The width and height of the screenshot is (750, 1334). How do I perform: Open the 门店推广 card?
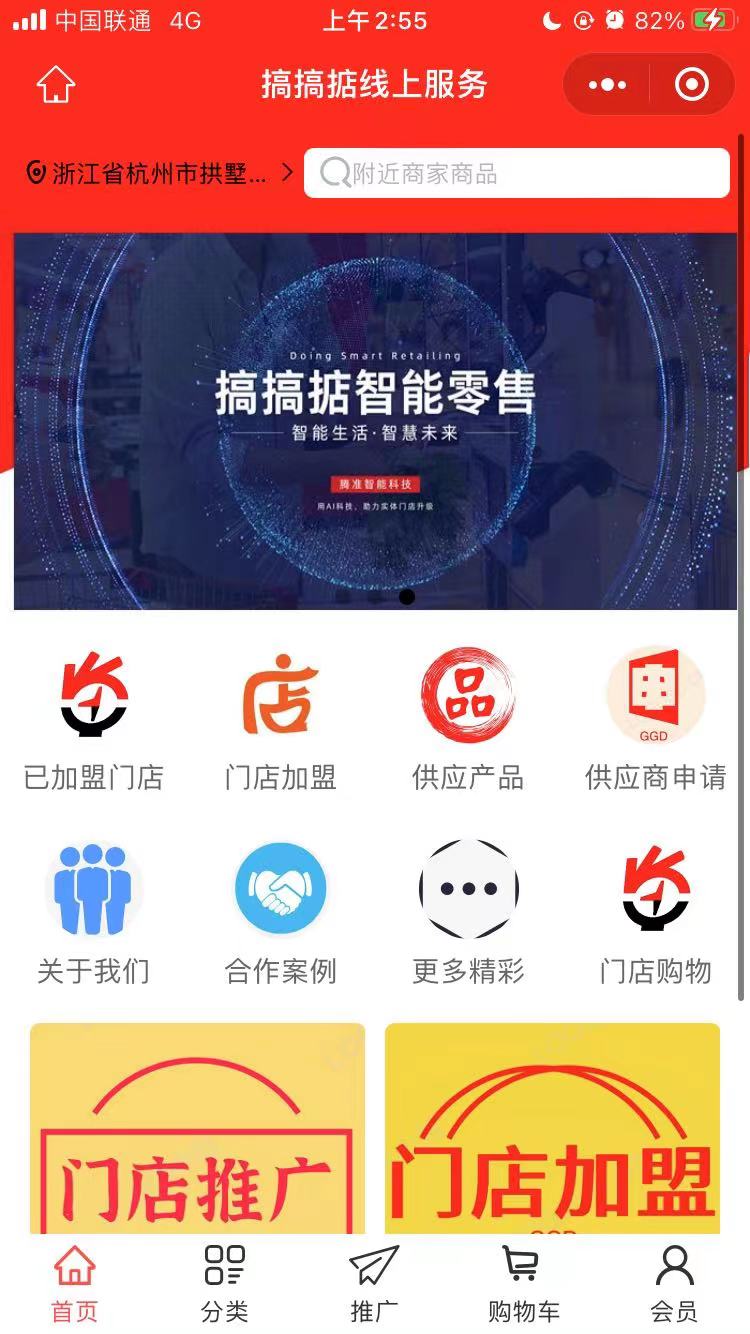[x=197, y=1130]
